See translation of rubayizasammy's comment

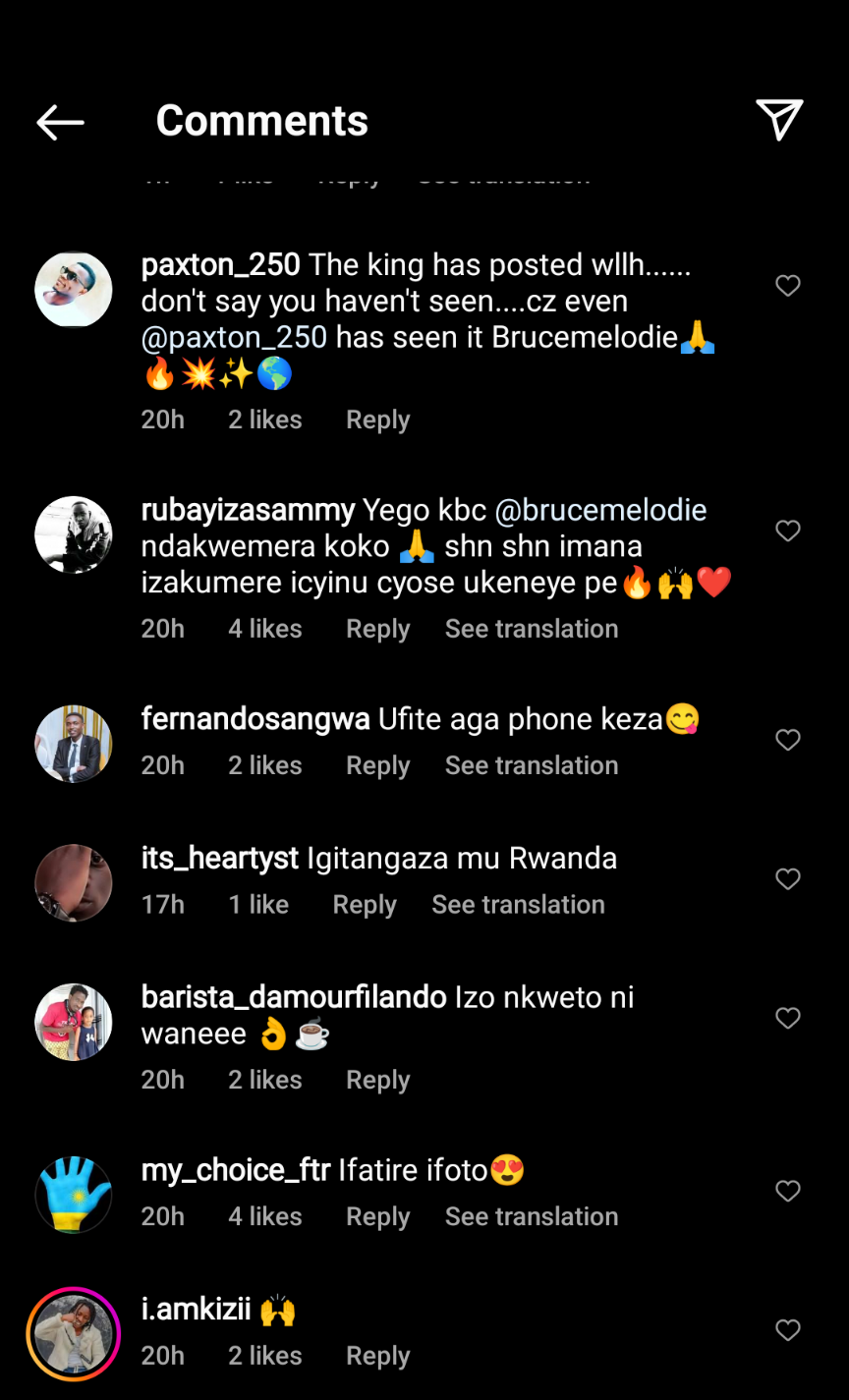pos(532,629)
